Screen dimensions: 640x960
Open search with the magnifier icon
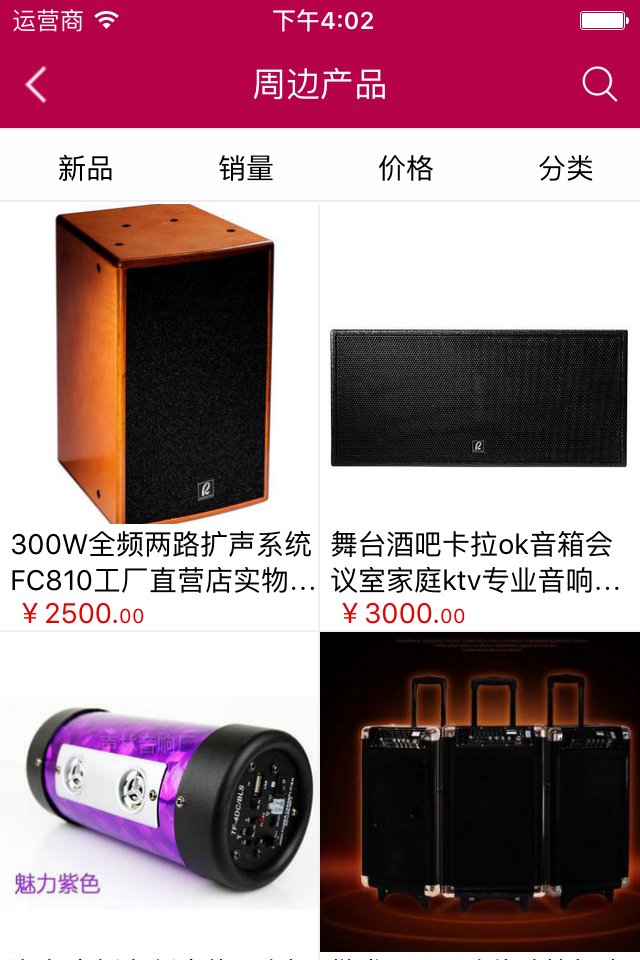click(599, 85)
